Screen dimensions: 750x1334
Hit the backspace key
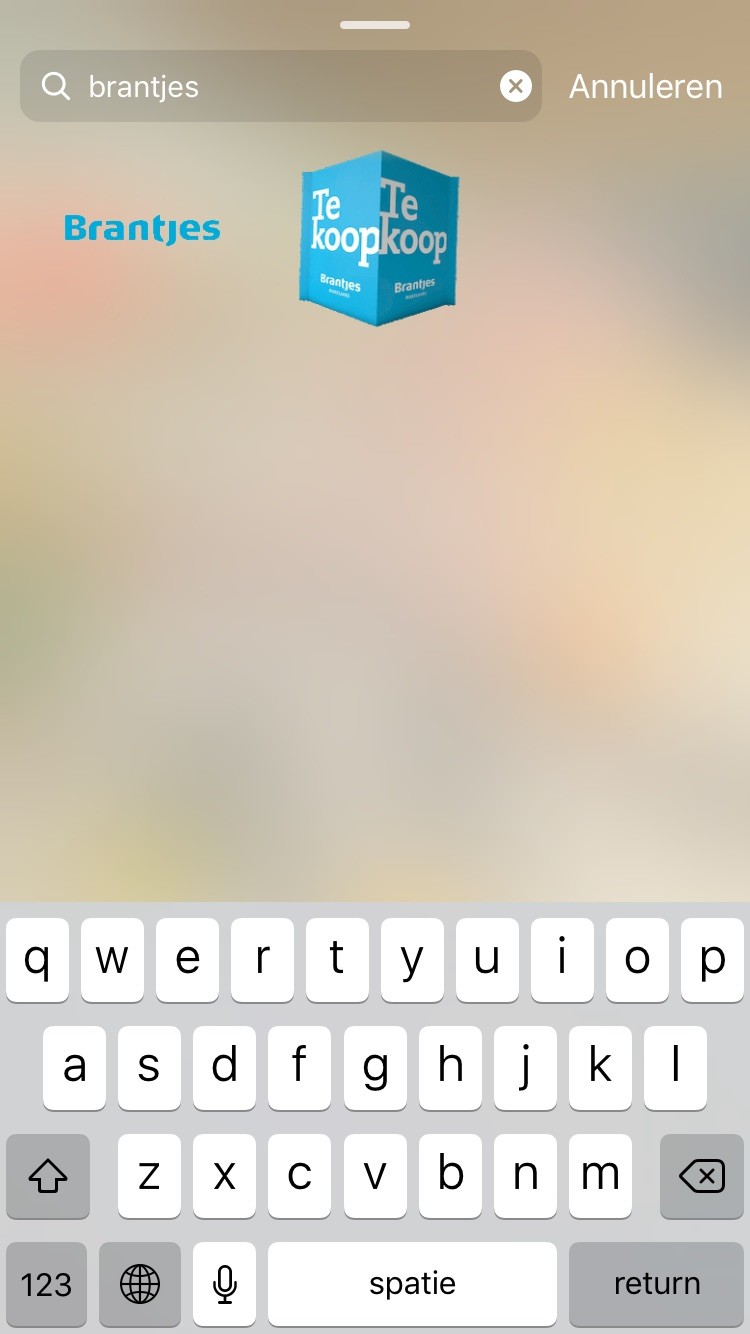coord(701,1177)
